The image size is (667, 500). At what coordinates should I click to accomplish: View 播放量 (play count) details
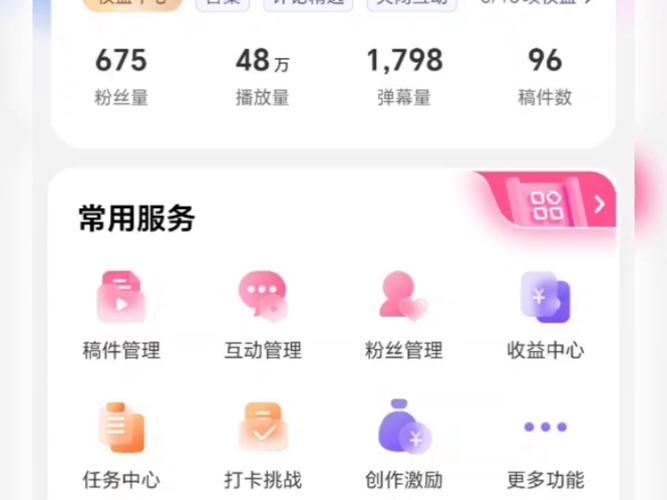click(263, 75)
